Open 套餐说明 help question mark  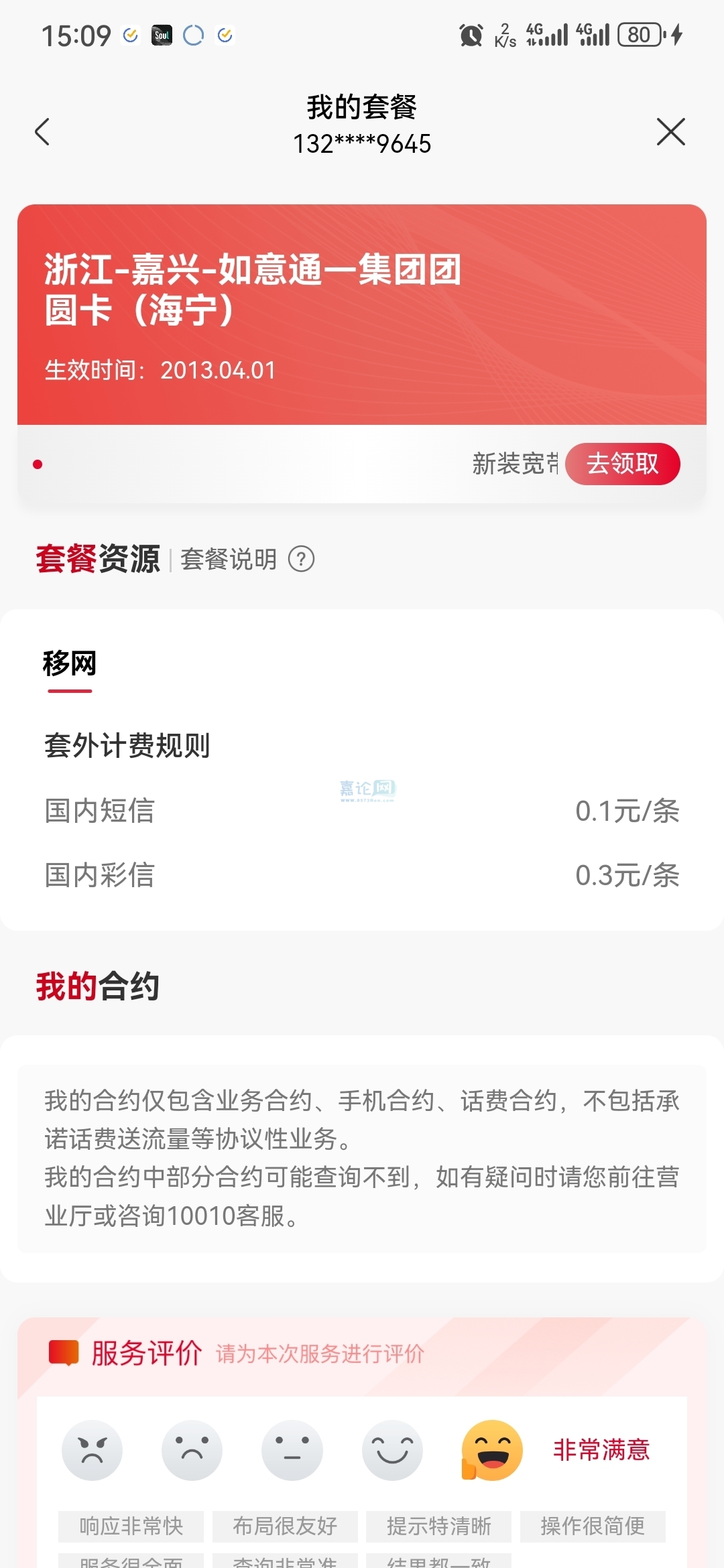[301, 559]
